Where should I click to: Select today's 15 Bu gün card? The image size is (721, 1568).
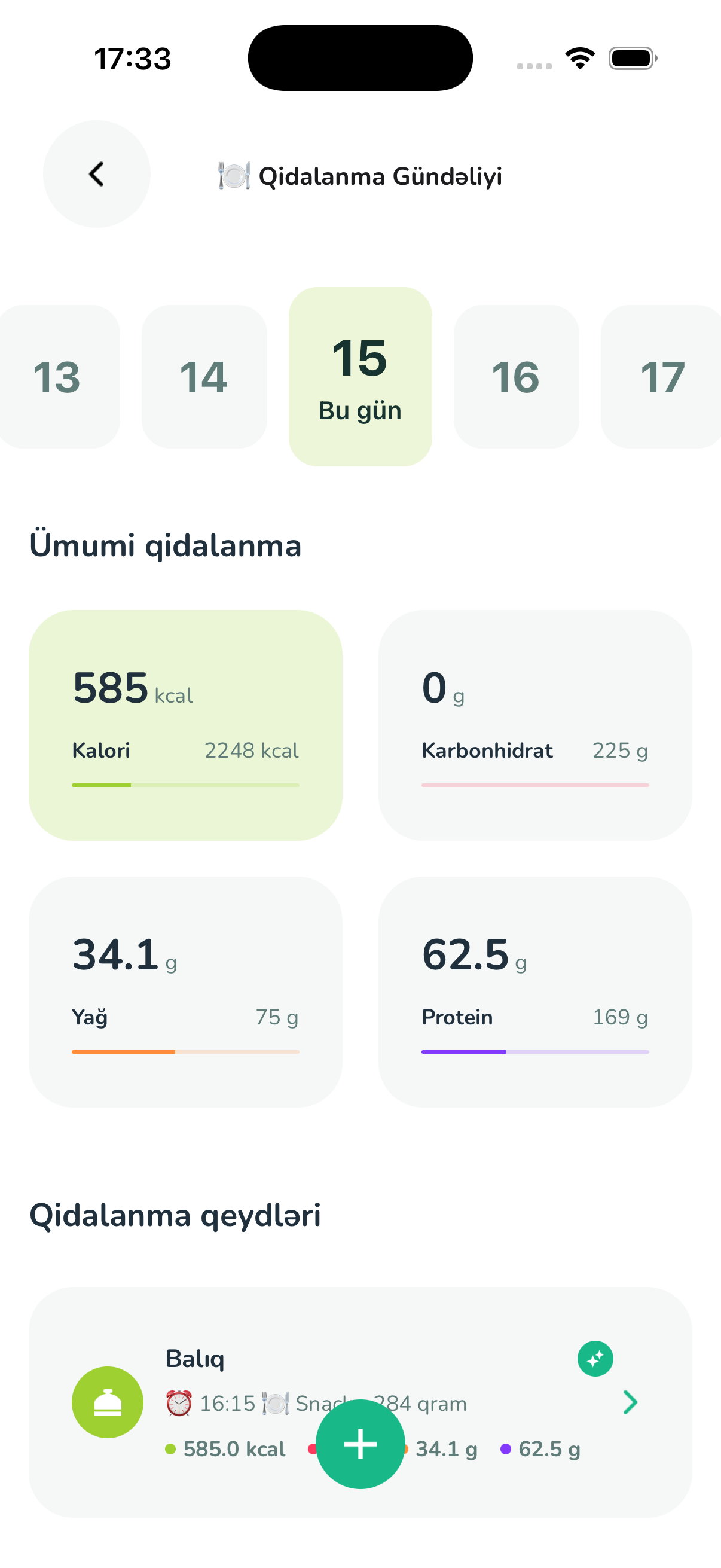click(x=360, y=374)
